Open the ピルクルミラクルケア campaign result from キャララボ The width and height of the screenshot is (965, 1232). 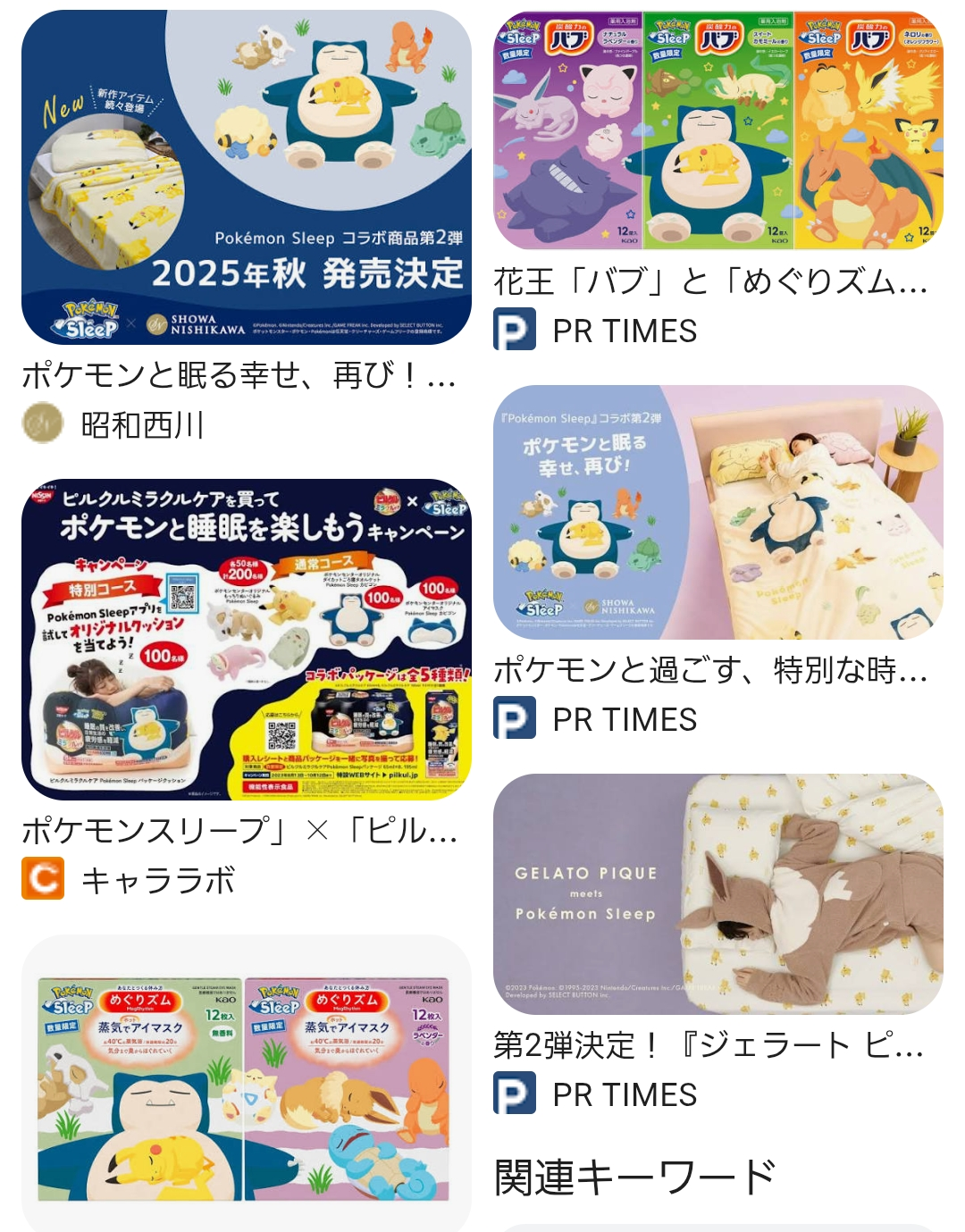(246, 639)
